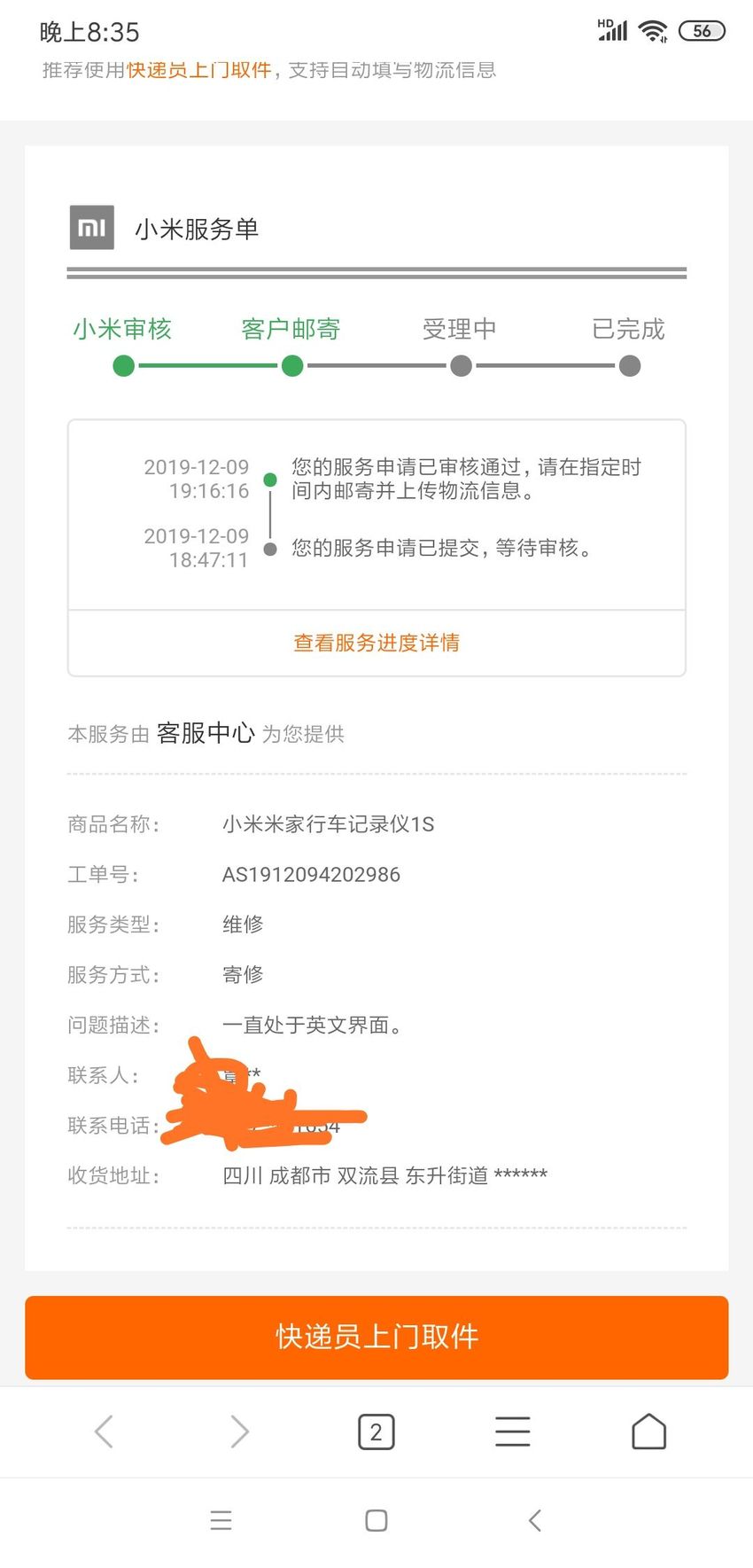Go to the browser home page
The image size is (753, 1568).
tap(648, 1431)
